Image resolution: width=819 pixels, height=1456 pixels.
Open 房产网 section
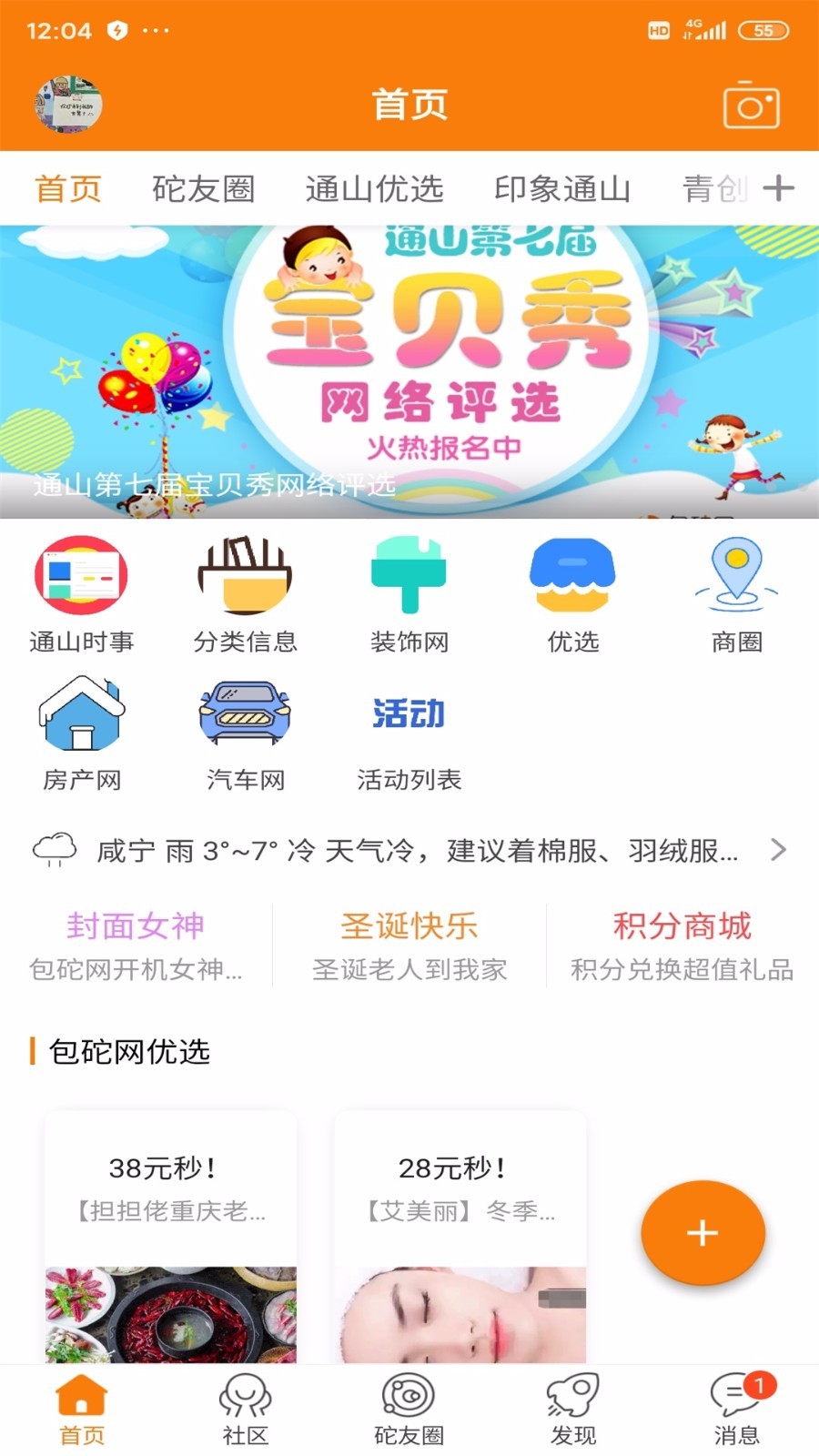pyautogui.click(x=81, y=733)
